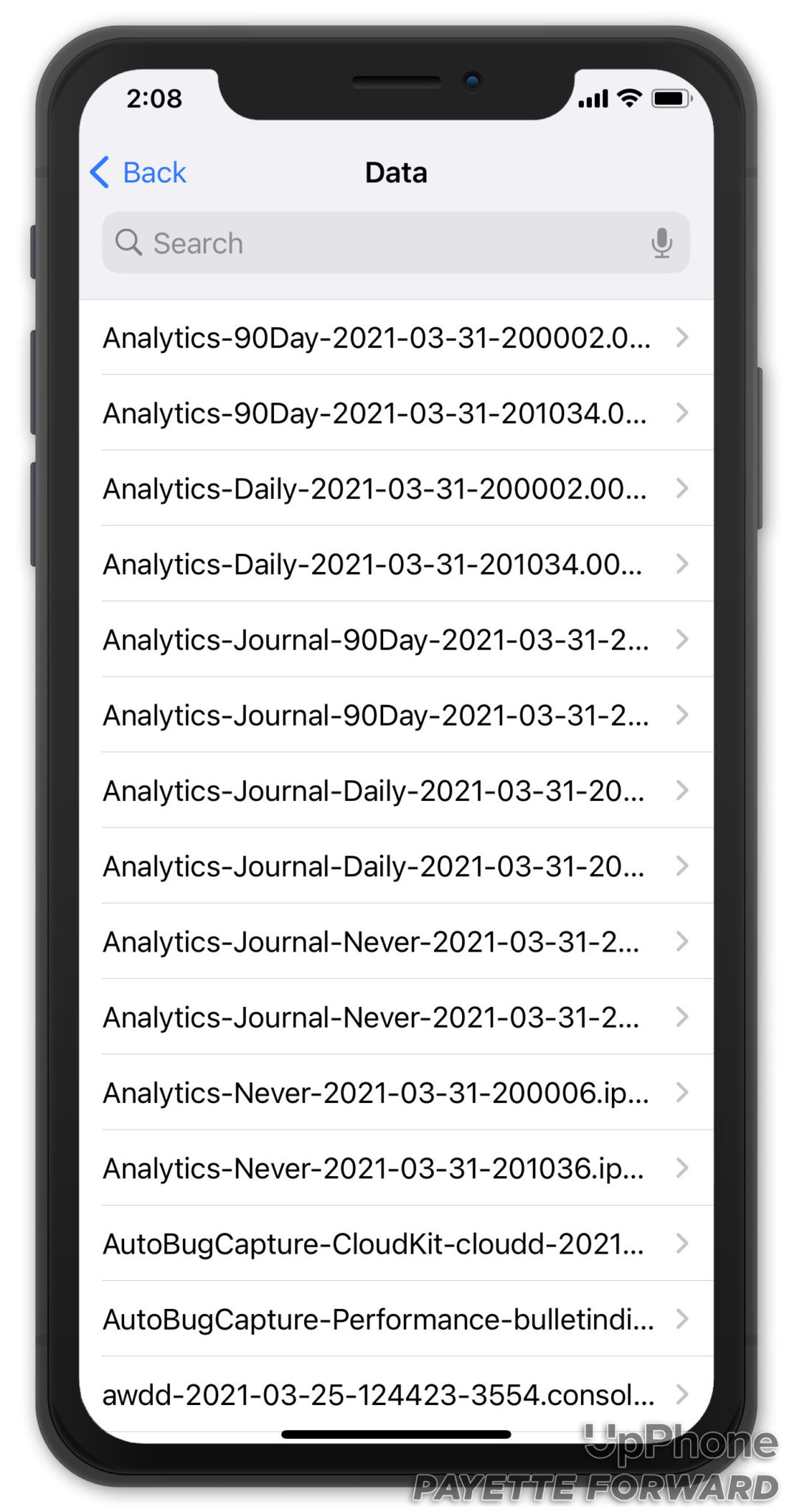Go back using the Back button

(x=139, y=173)
